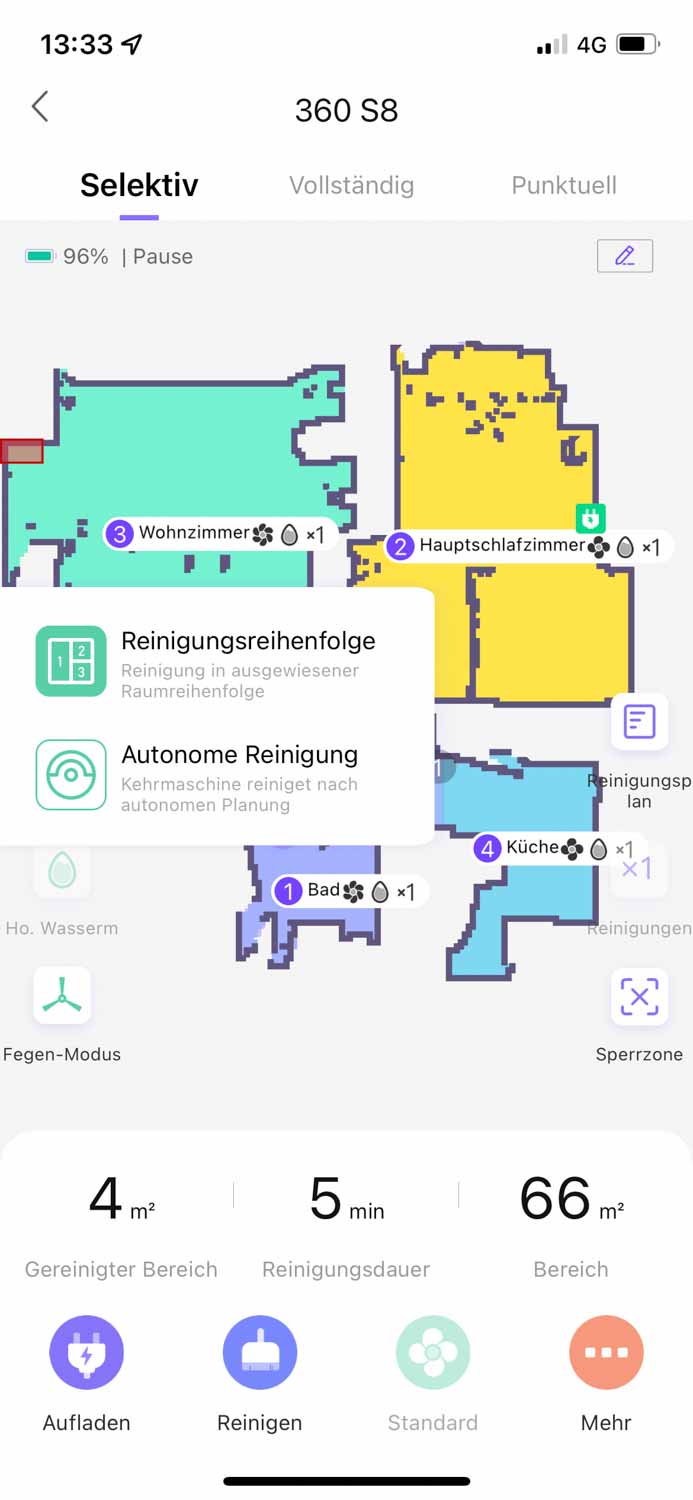Screen dimensions: 693x1500
Task: Go back using the top arrow
Action: (x=40, y=107)
